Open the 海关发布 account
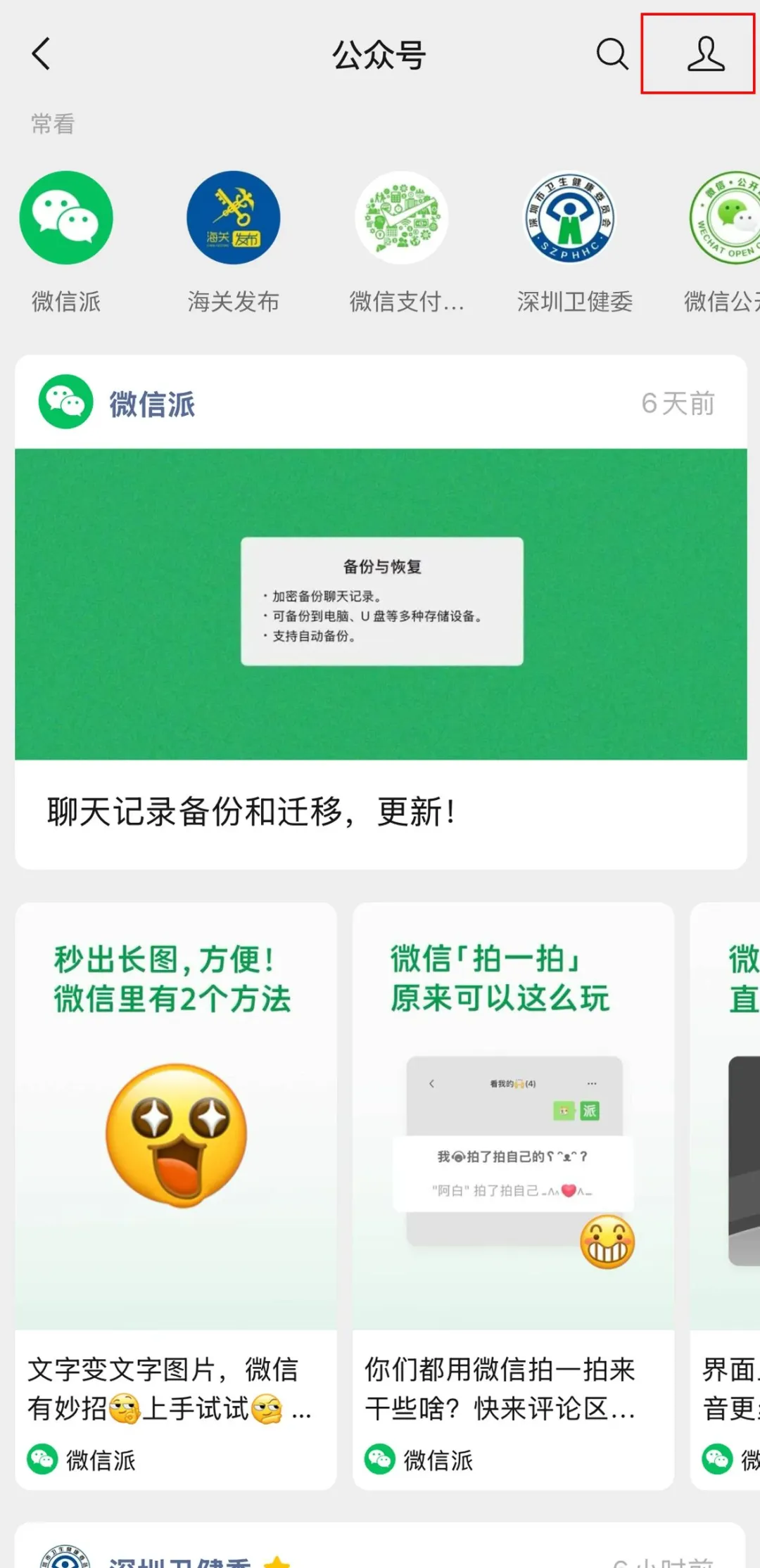This screenshot has height=1568, width=760. pos(233,219)
